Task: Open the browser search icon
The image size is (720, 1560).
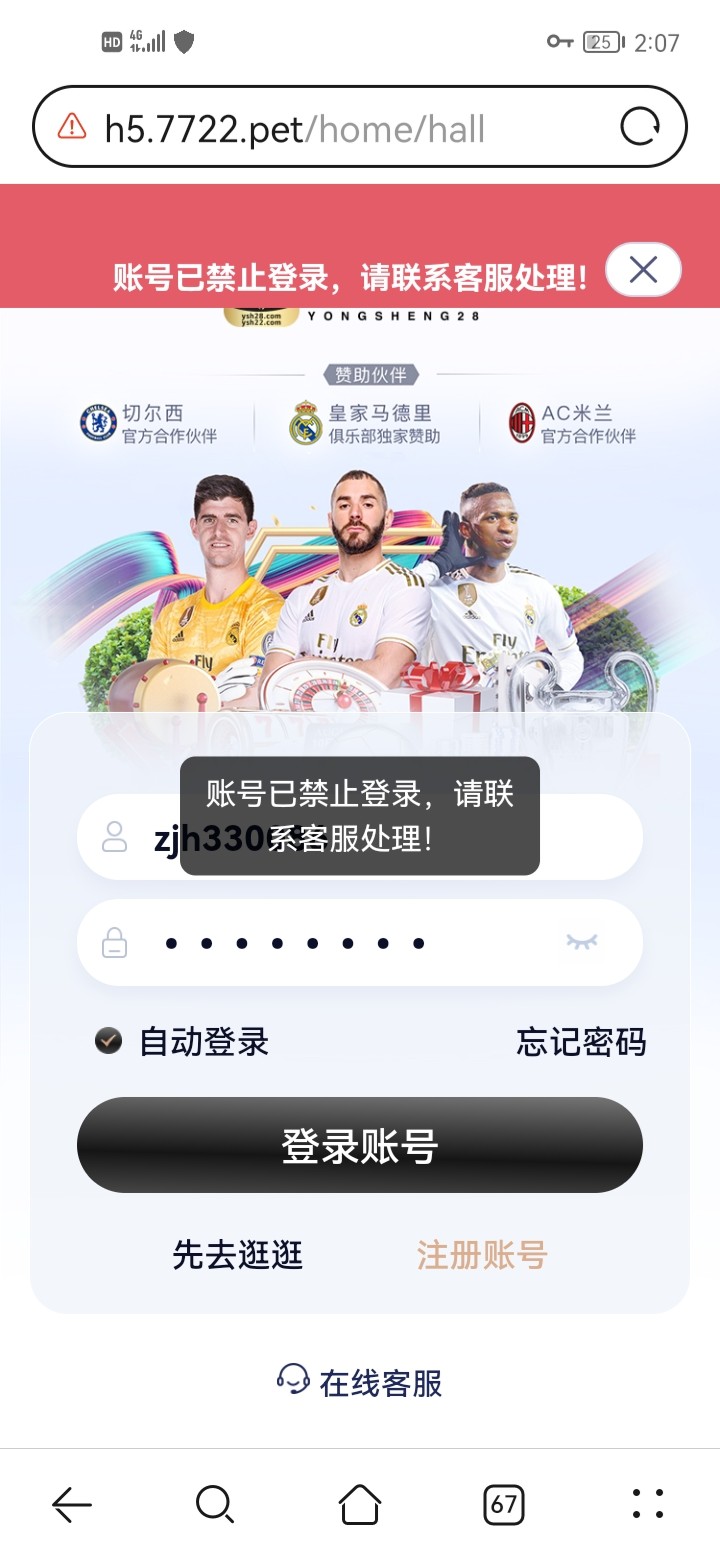Action: [x=215, y=1504]
